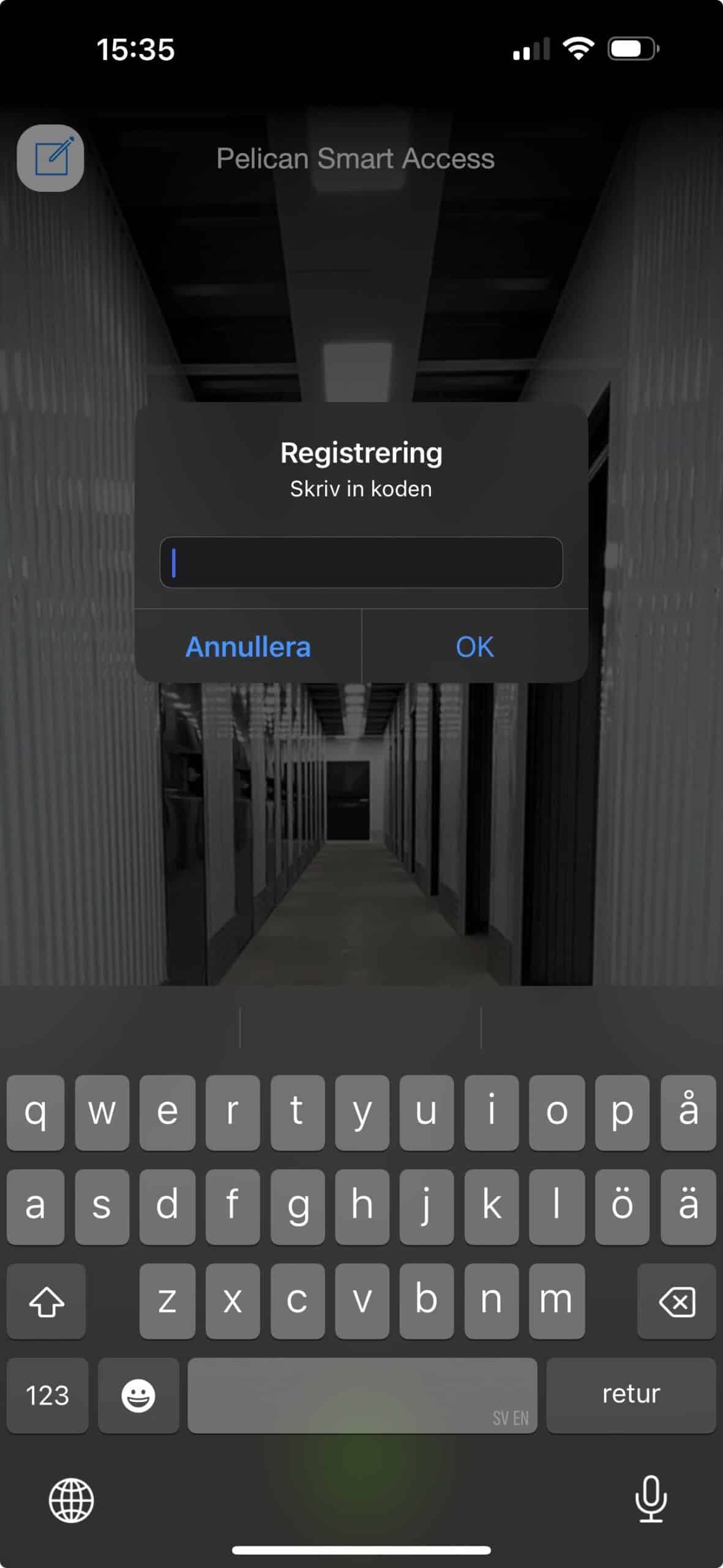Enable shift on the keyboard
Viewport: 723px width, 1568px height.
pos(47,1301)
